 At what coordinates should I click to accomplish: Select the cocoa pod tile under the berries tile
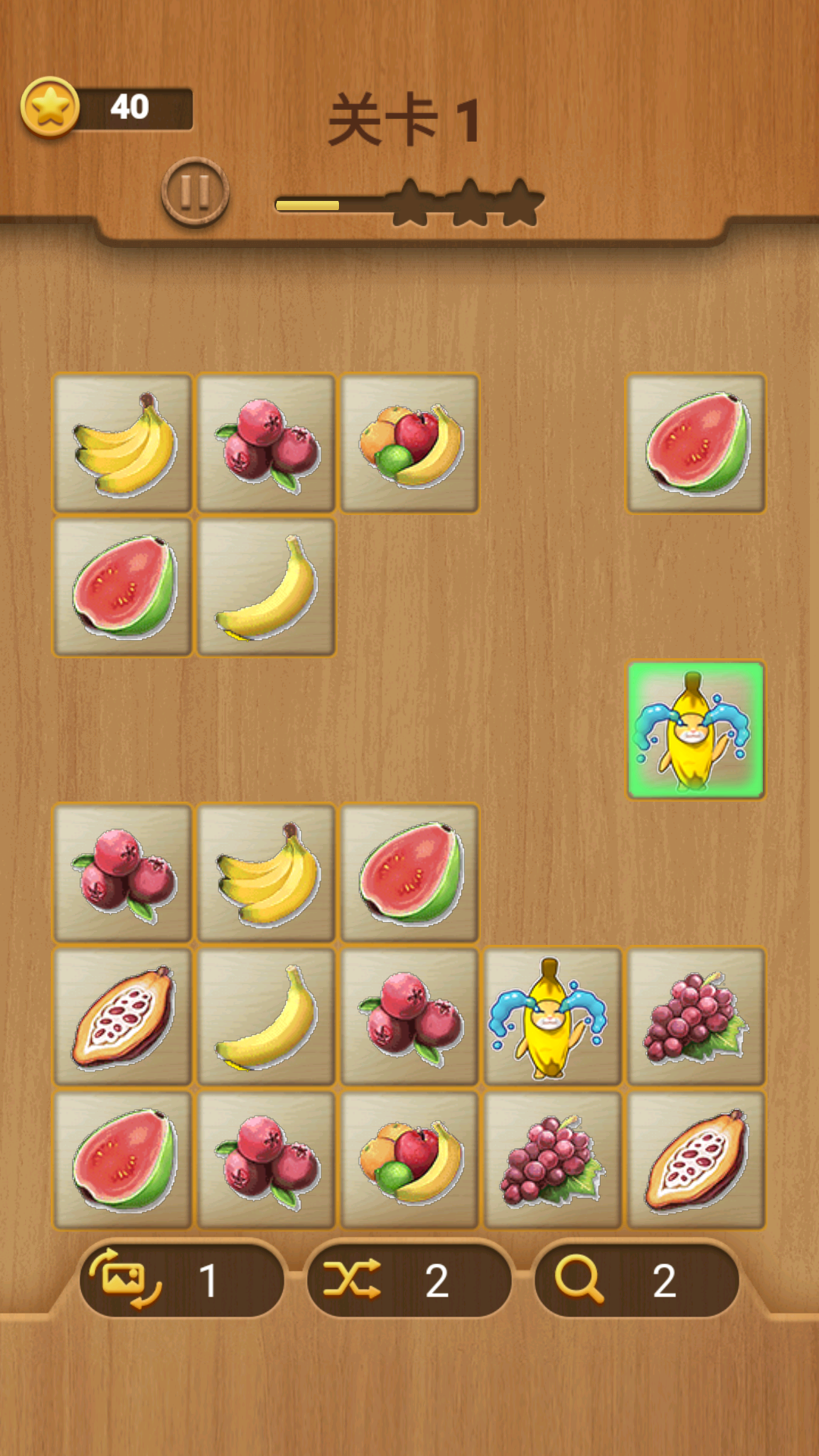(122, 1016)
